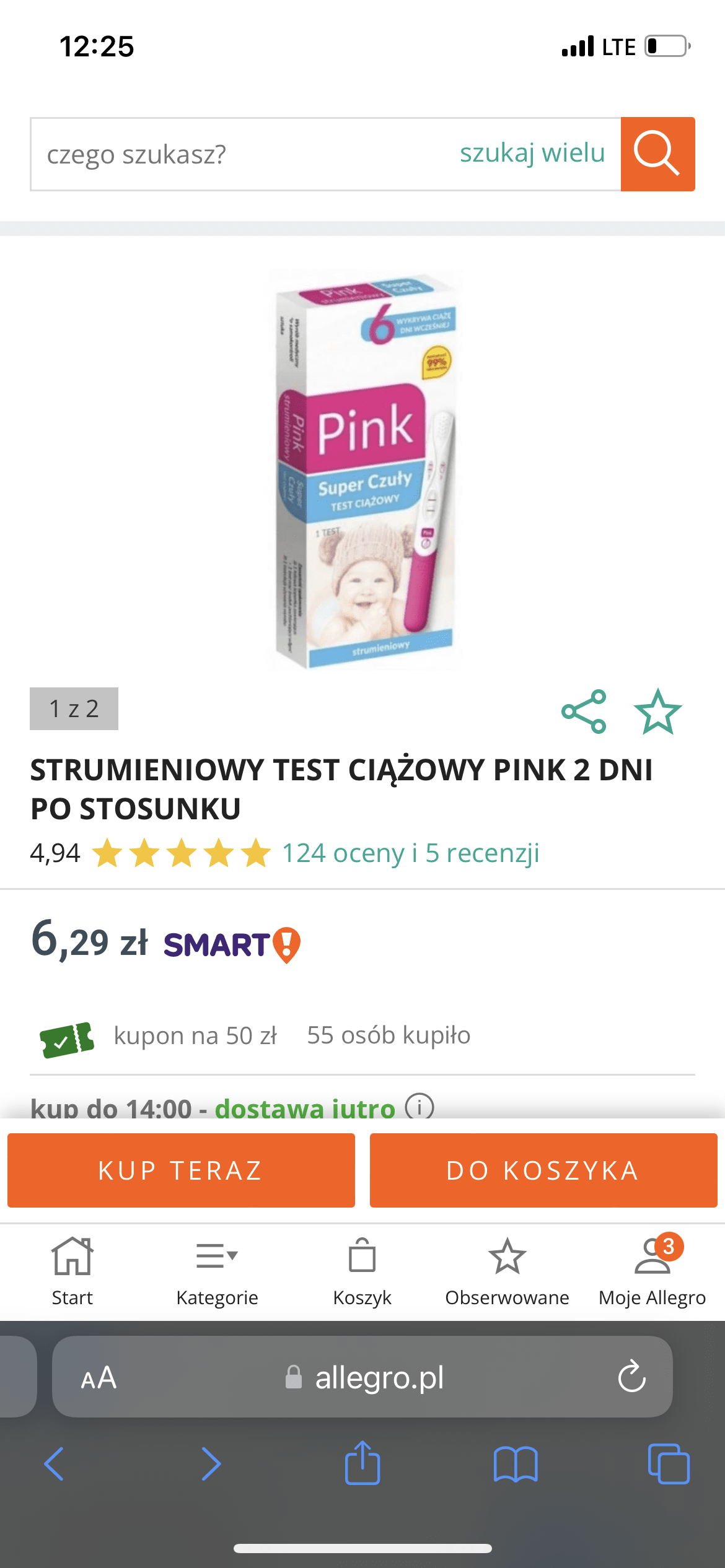The width and height of the screenshot is (725, 1568).
Task: Switch to the Koszyk tab
Action: pos(362,1271)
